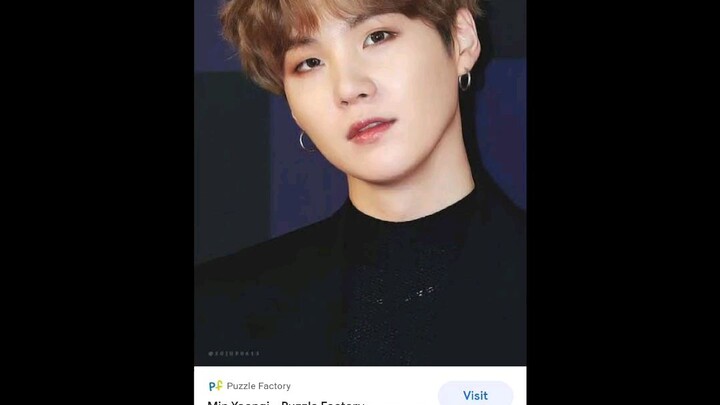This screenshot has width=720, height=405.
Task: Tap the Visit button
Action: (475, 394)
